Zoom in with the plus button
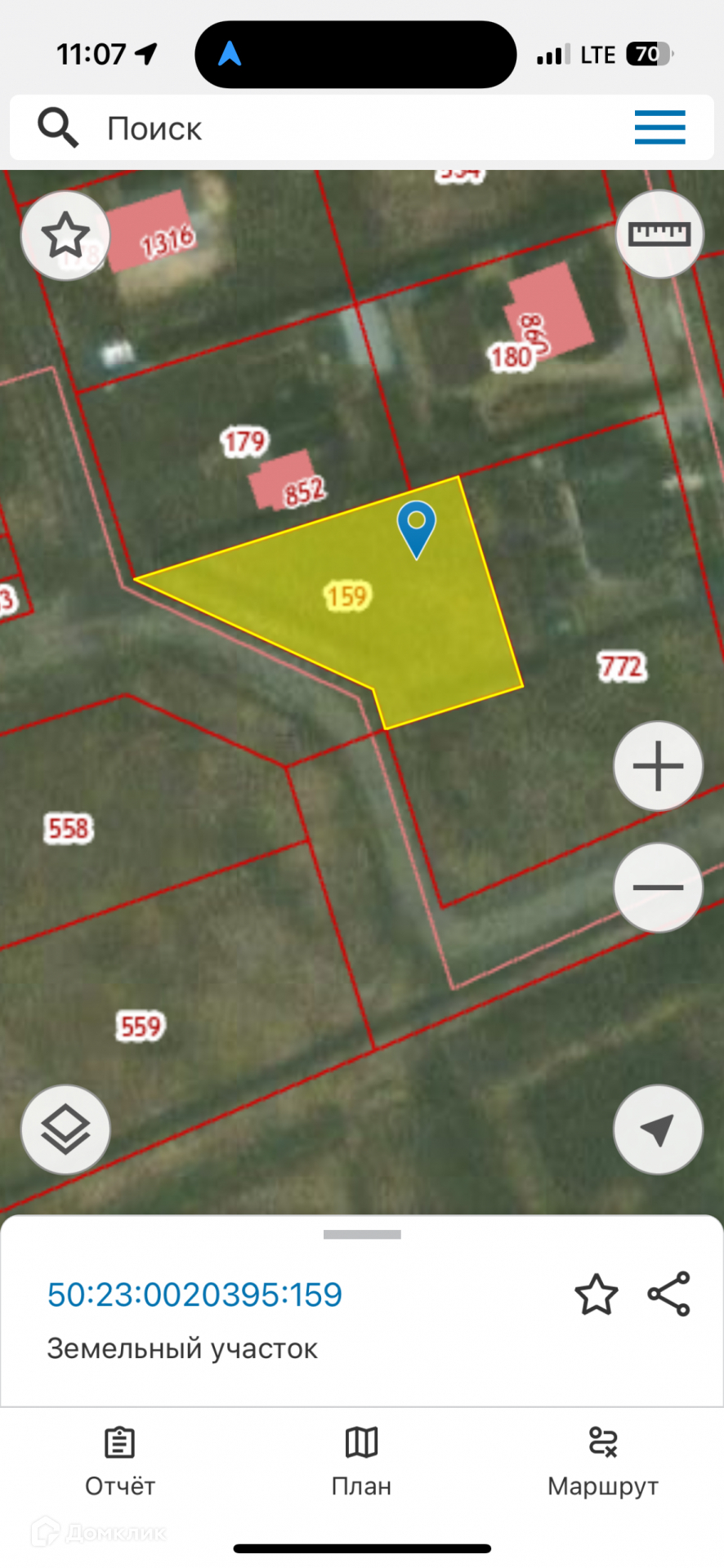The height and width of the screenshot is (1568, 724). tap(659, 766)
